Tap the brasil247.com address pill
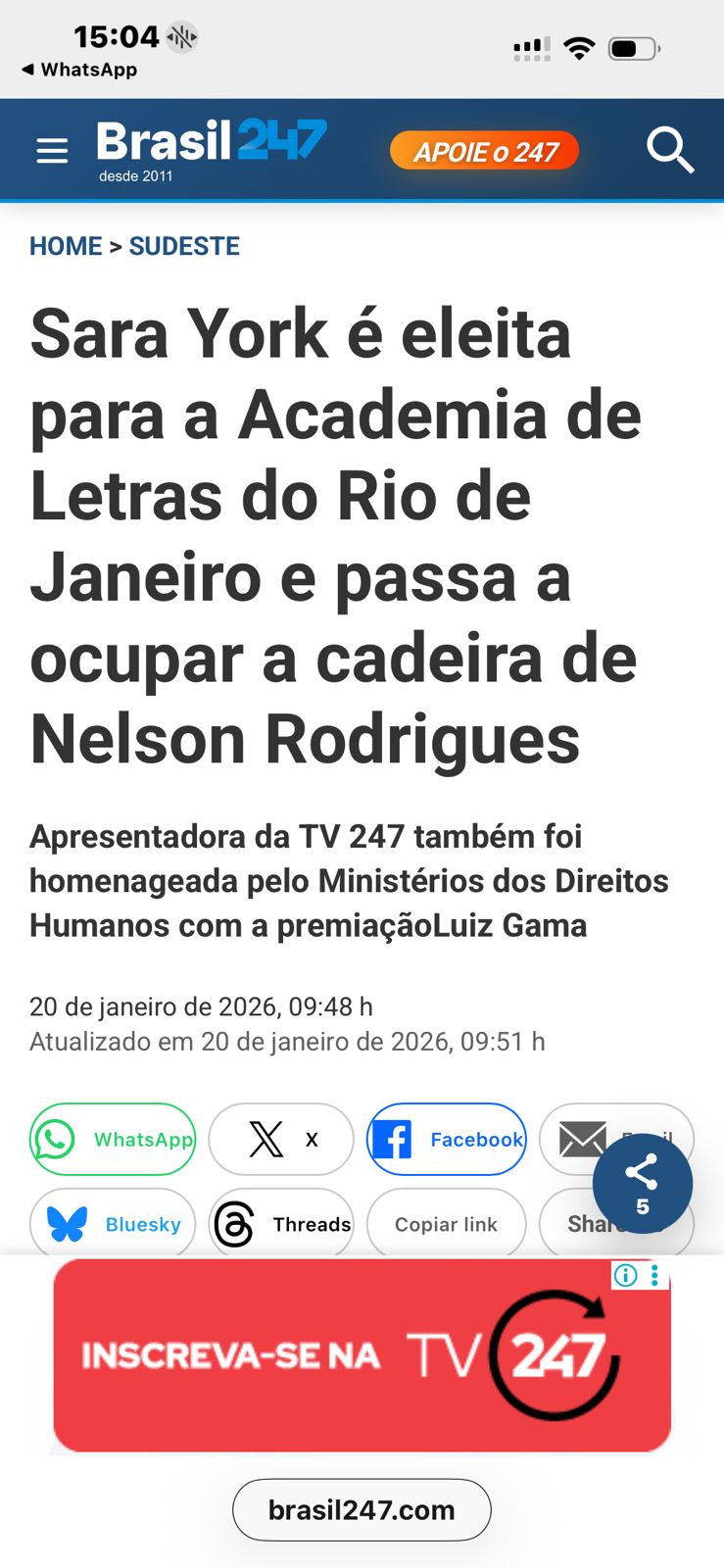This screenshot has width=724, height=1568. [x=362, y=1509]
